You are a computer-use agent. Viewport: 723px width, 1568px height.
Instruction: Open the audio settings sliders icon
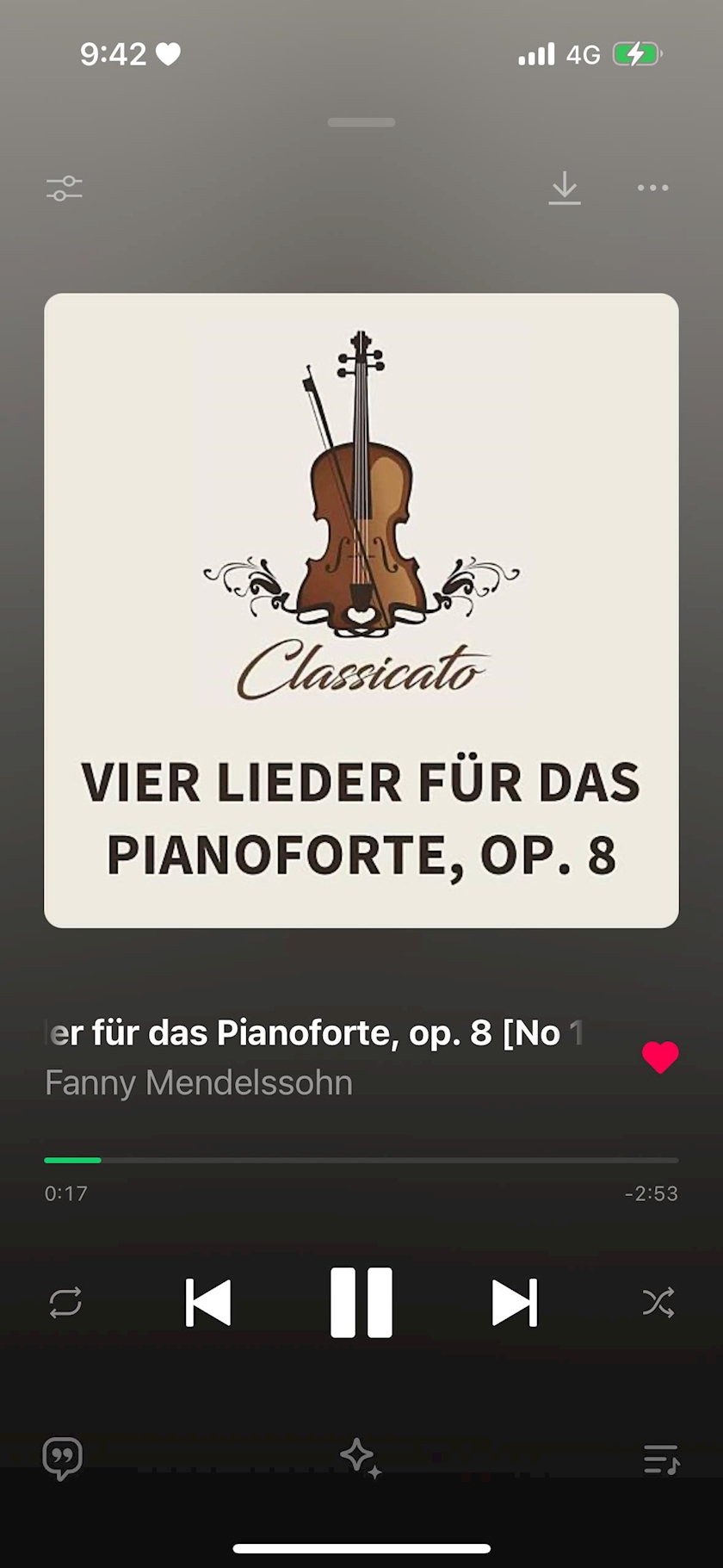coord(65,188)
